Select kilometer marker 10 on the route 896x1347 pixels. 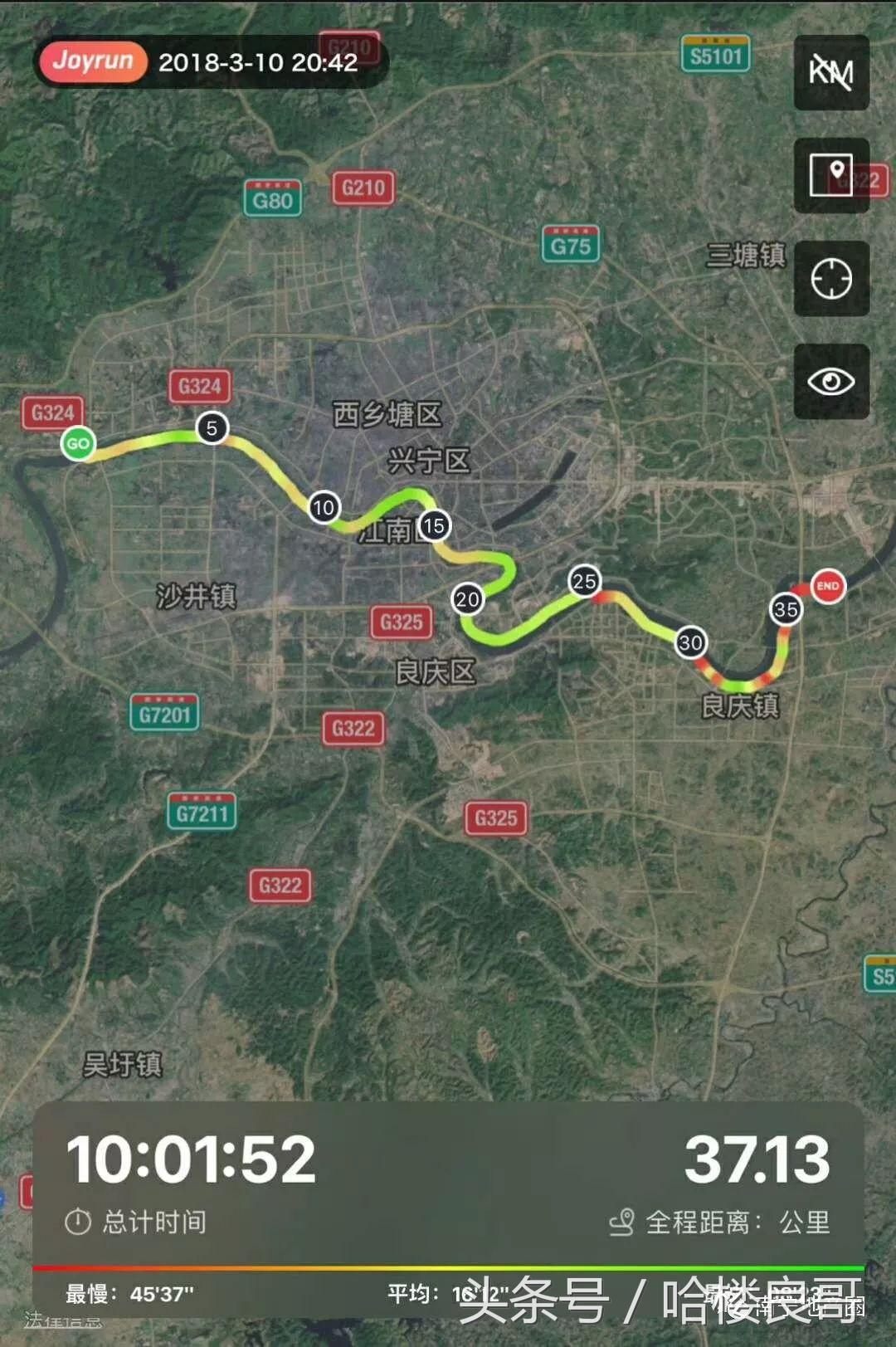324,507
